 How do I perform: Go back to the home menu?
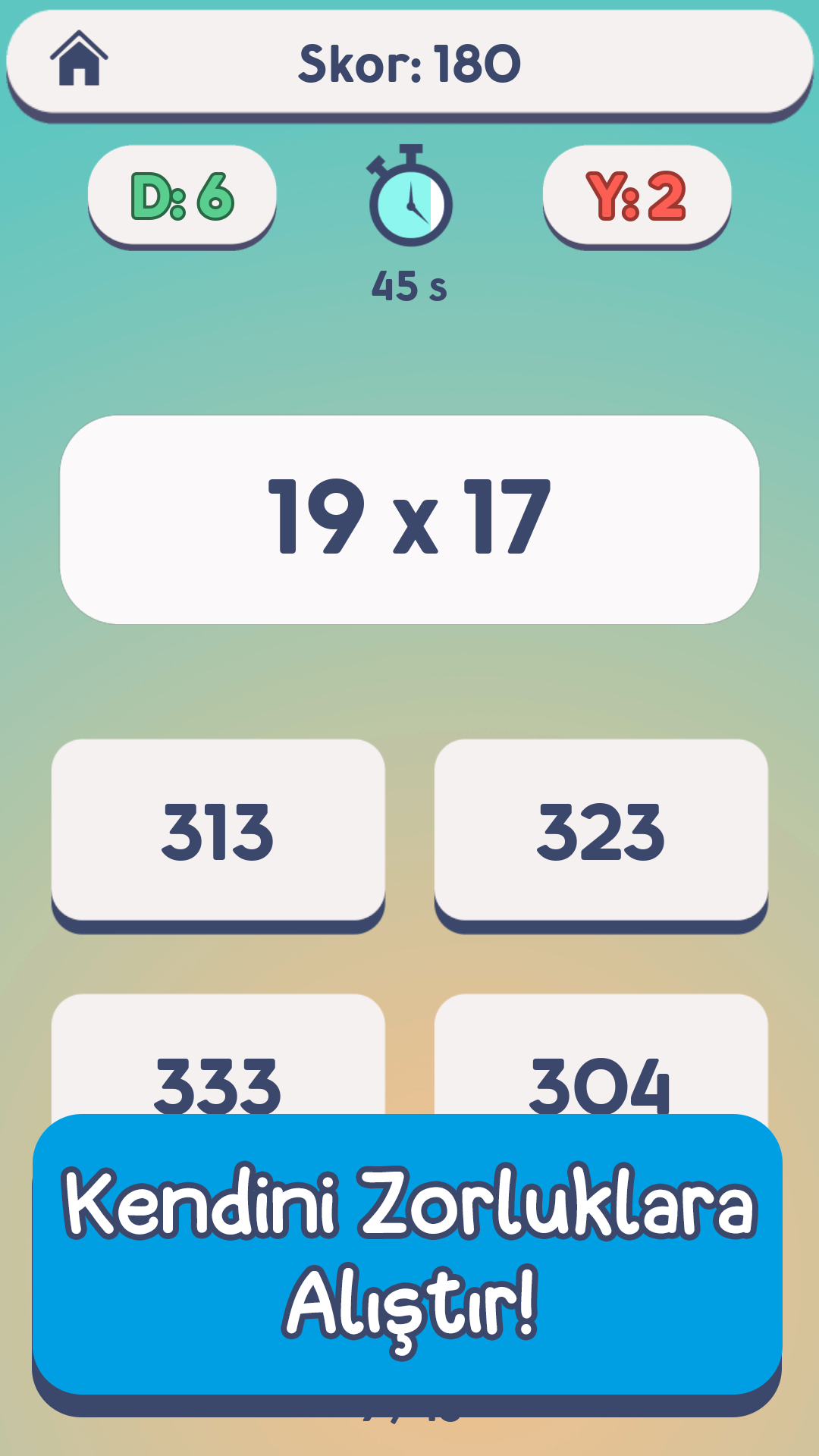(x=79, y=59)
